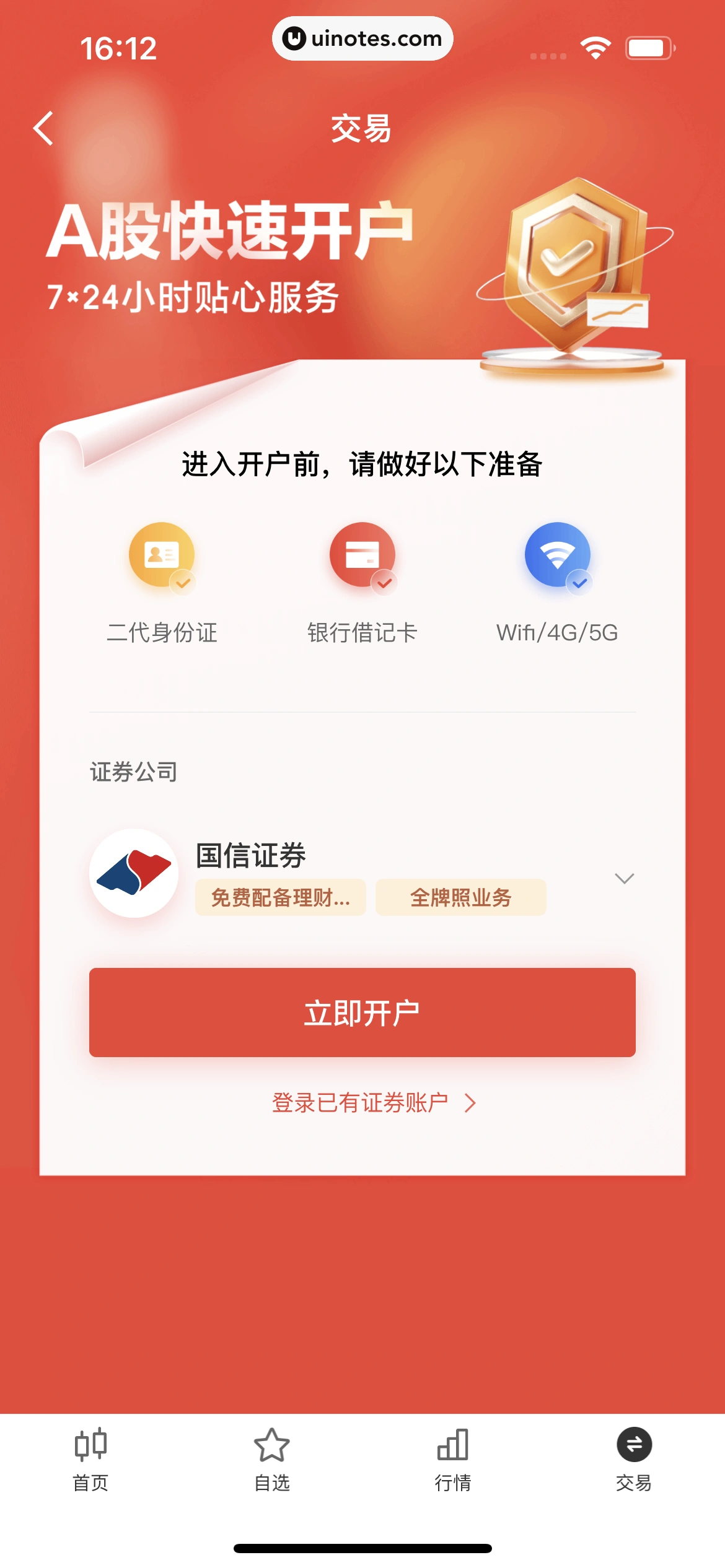Switch to the 首页 tab
725x1568 pixels.
pos(90,1459)
